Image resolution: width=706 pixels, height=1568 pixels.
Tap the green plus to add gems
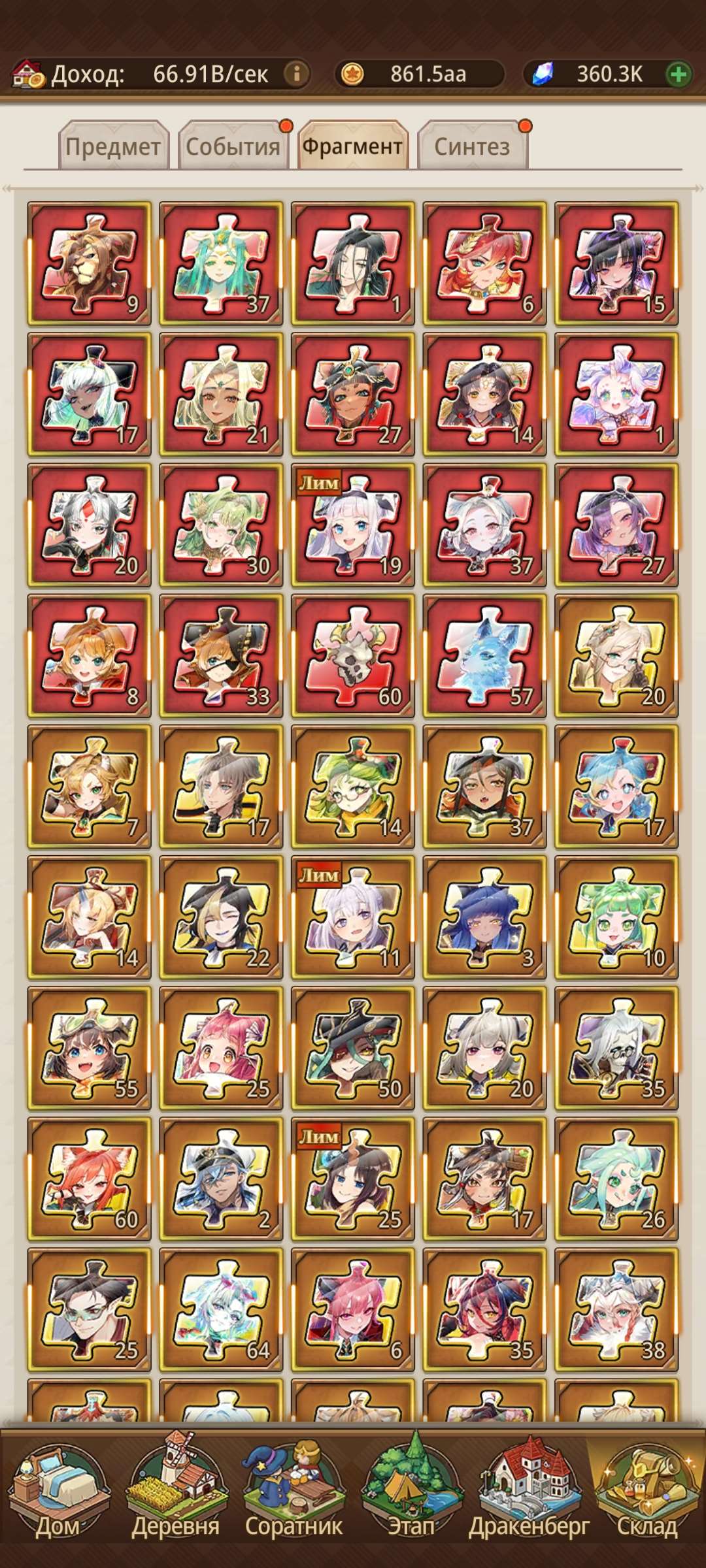(679, 74)
